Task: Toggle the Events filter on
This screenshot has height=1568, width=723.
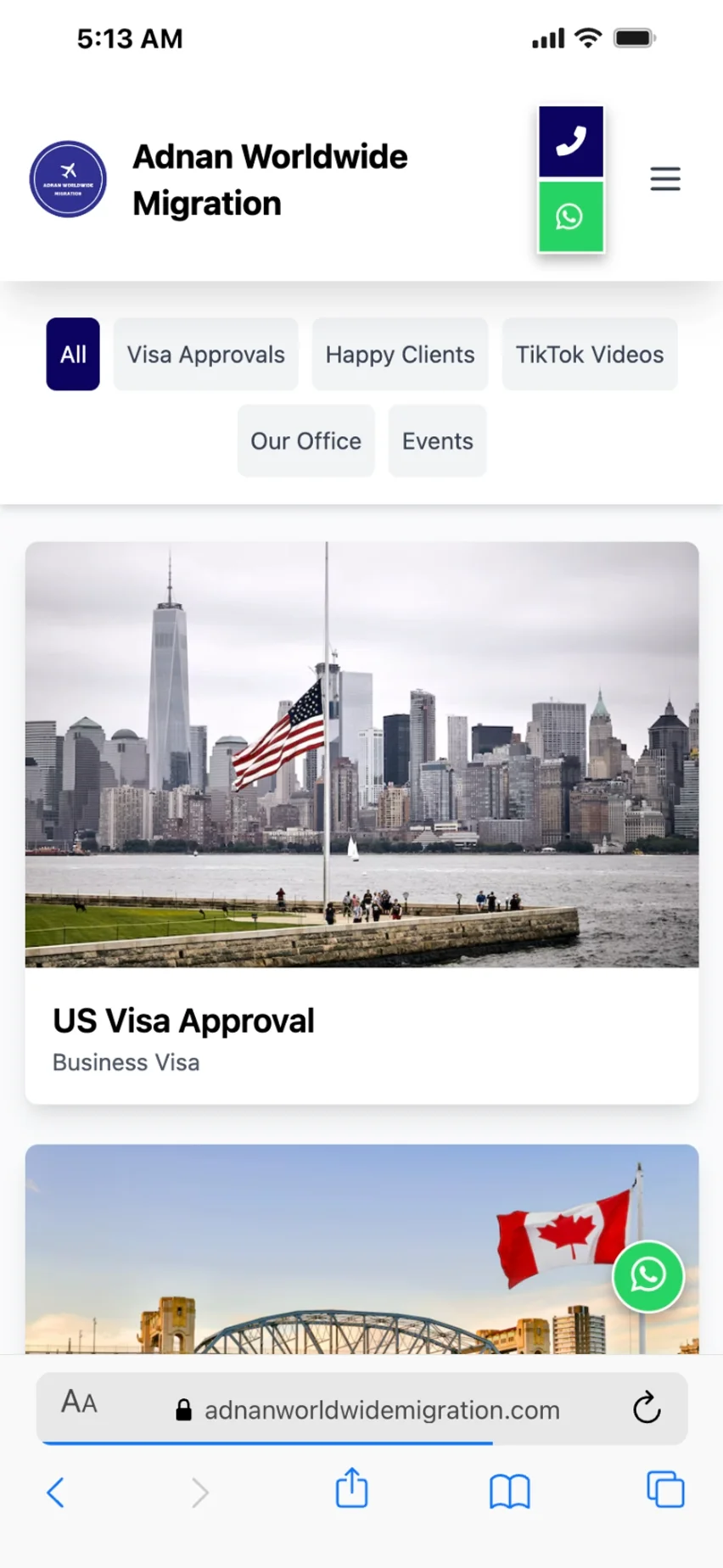Action: tap(437, 440)
